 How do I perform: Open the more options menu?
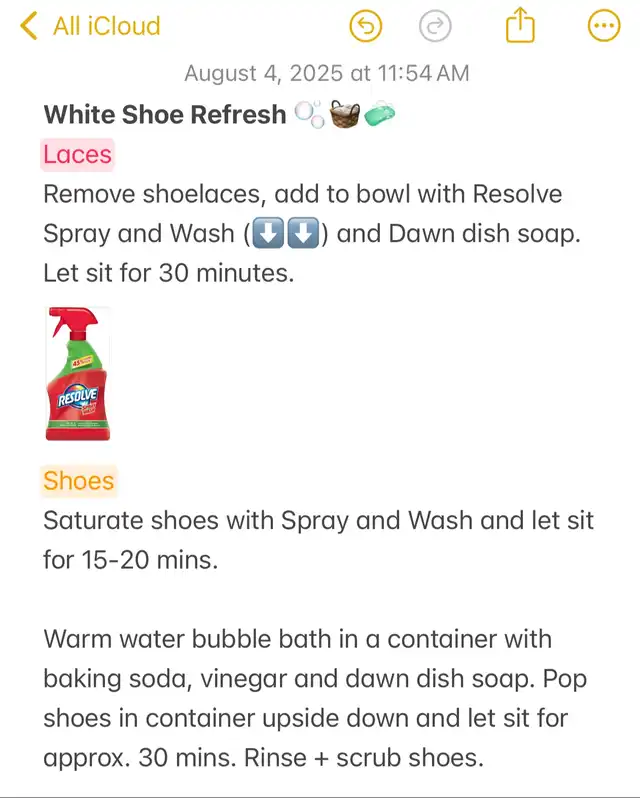click(604, 26)
